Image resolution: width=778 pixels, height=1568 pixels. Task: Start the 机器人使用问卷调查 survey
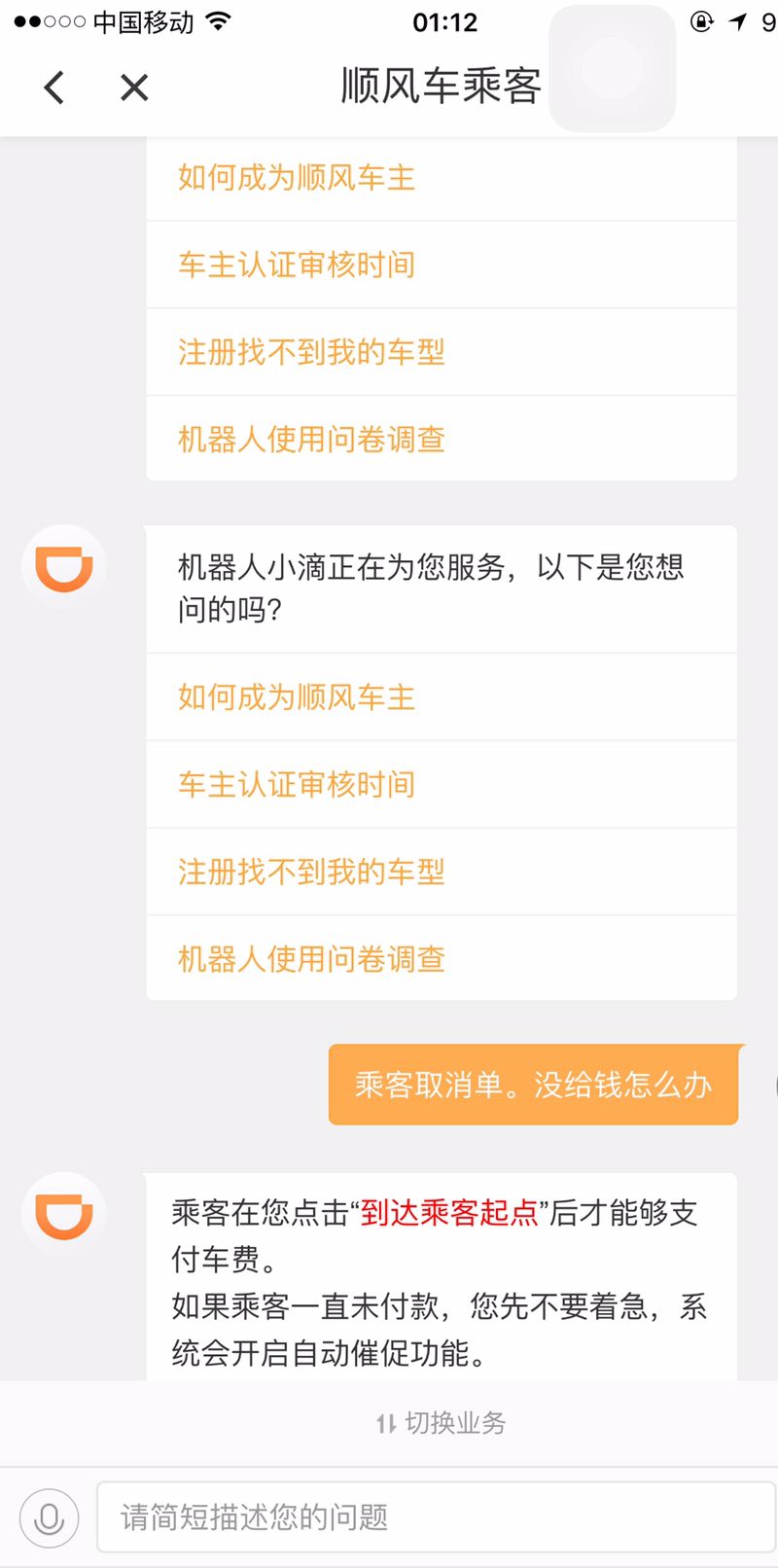(x=309, y=440)
